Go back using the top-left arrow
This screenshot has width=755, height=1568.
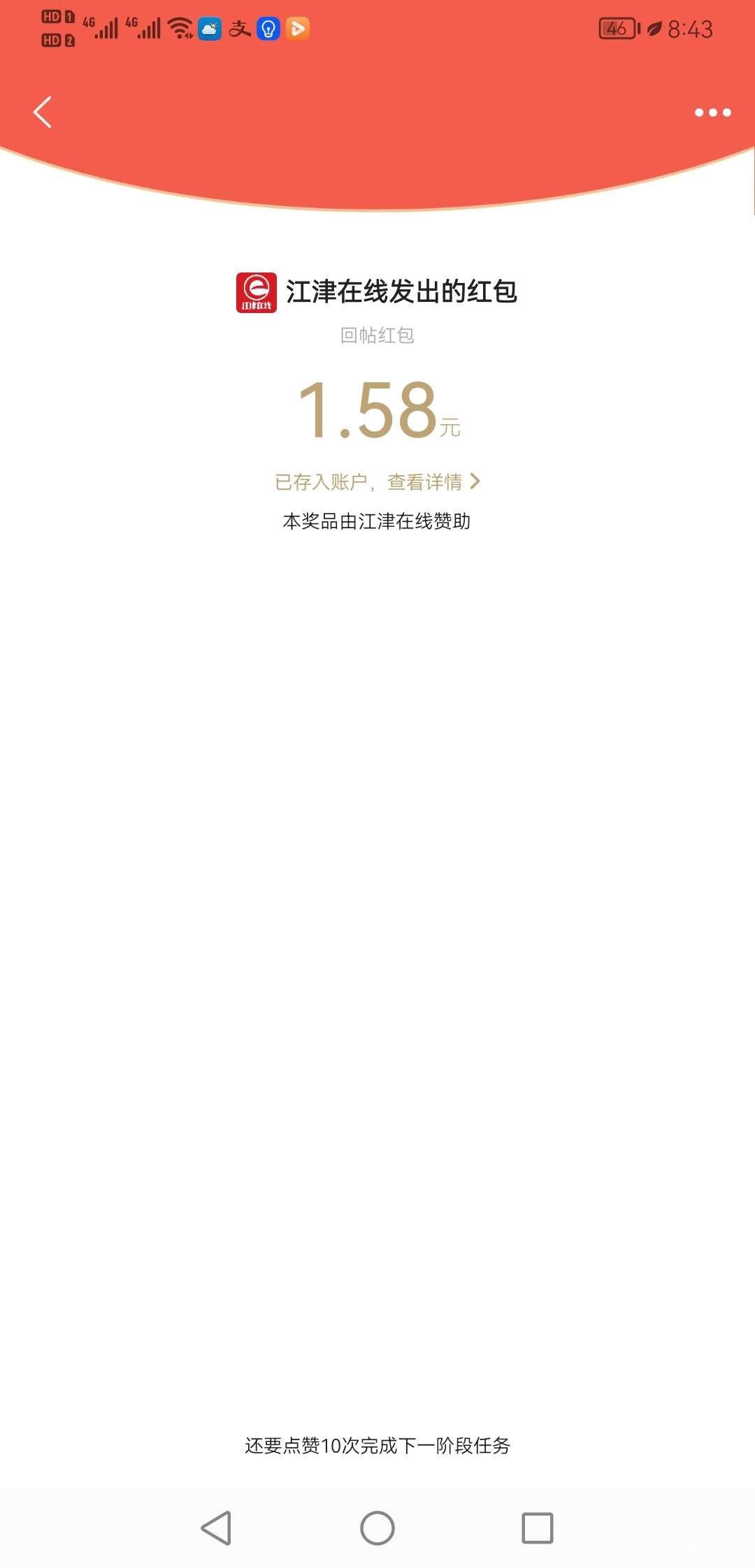[x=43, y=112]
